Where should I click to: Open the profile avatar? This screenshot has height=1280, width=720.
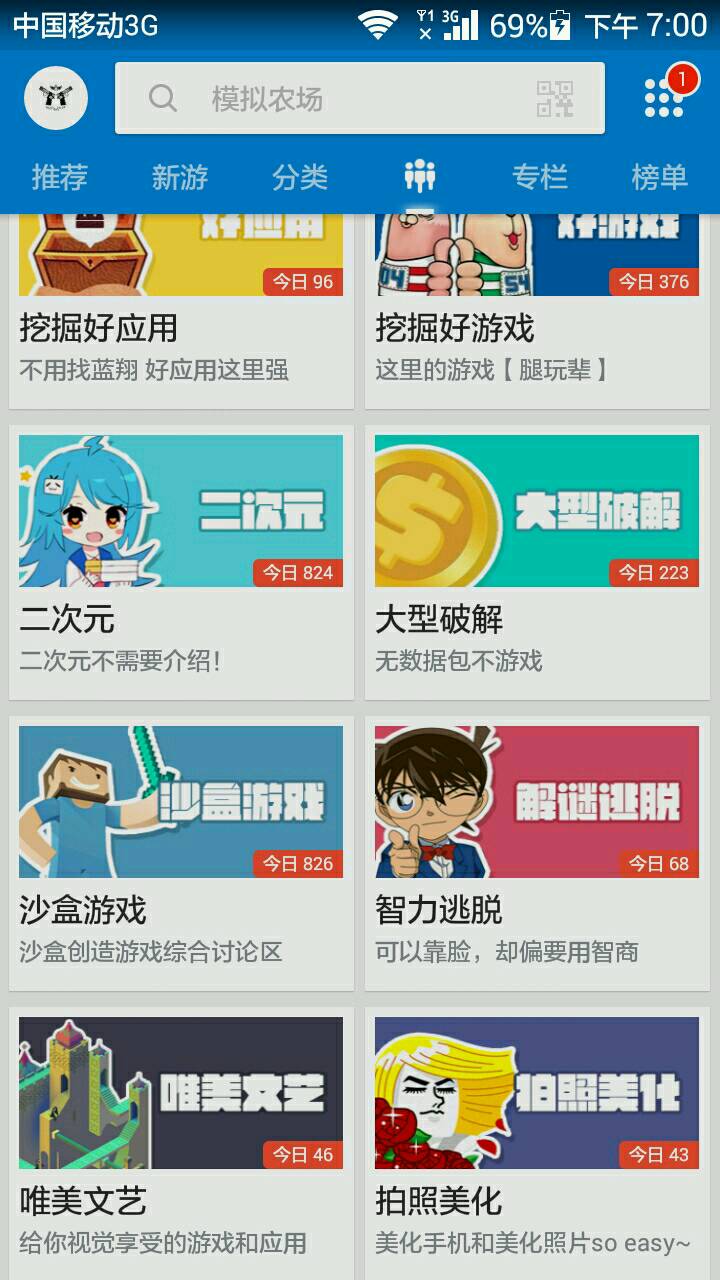coord(56,98)
